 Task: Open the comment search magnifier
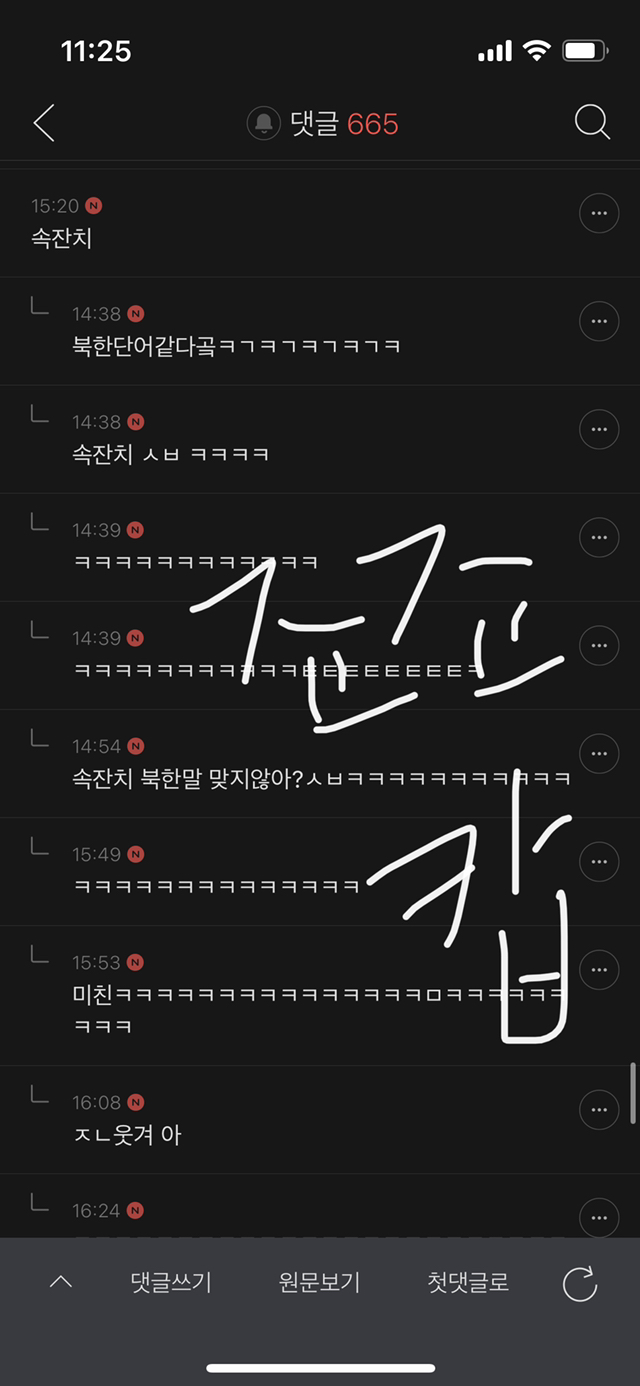(592, 123)
